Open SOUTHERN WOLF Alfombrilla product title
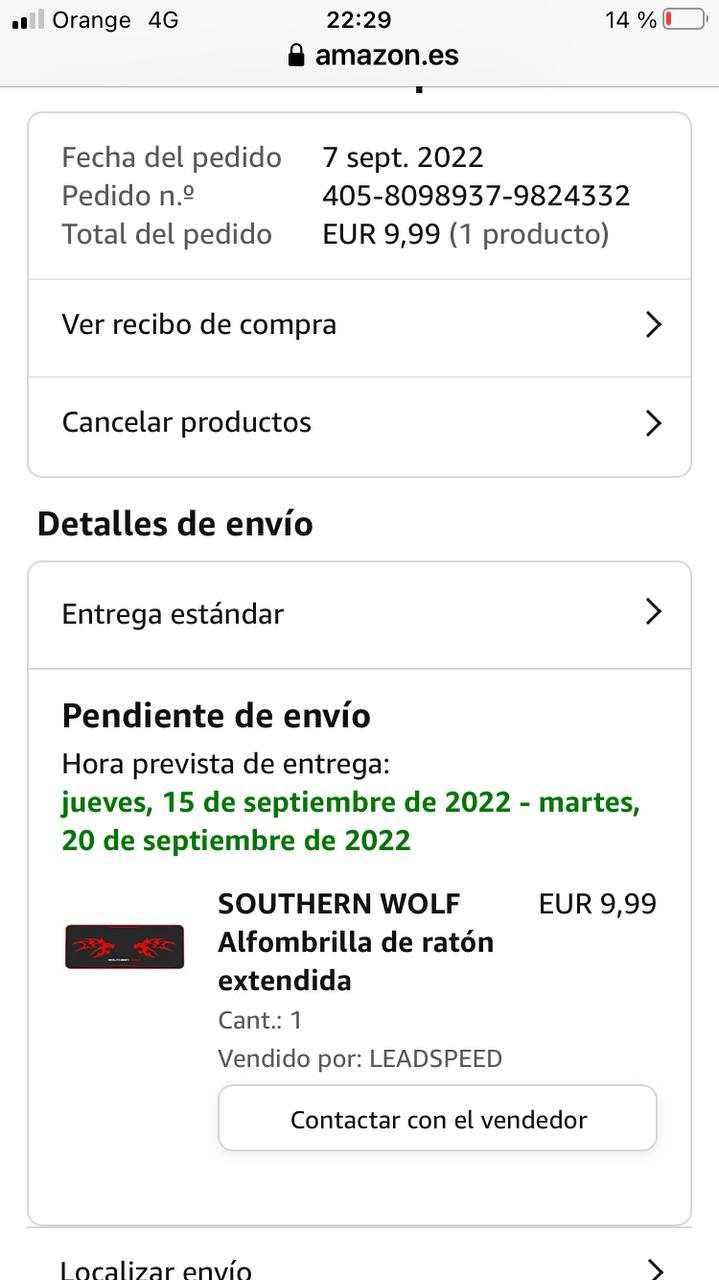Screen dimensions: 719x1280 click(x=356, y=942)
